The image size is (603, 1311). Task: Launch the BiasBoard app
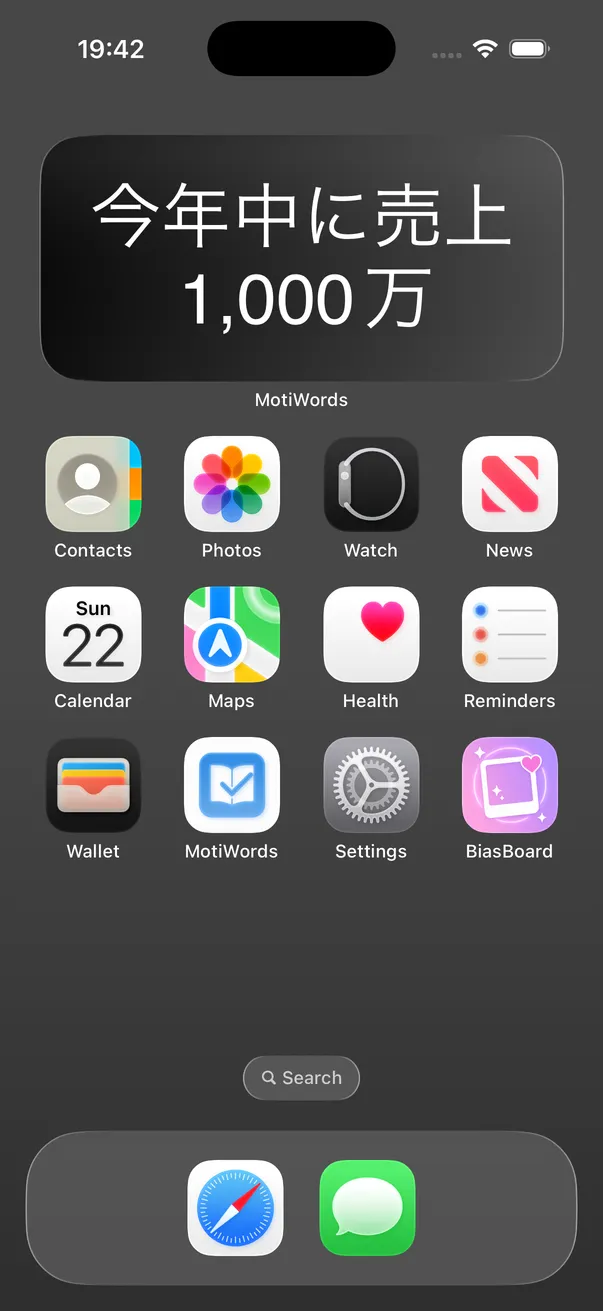tap(509, 785)
